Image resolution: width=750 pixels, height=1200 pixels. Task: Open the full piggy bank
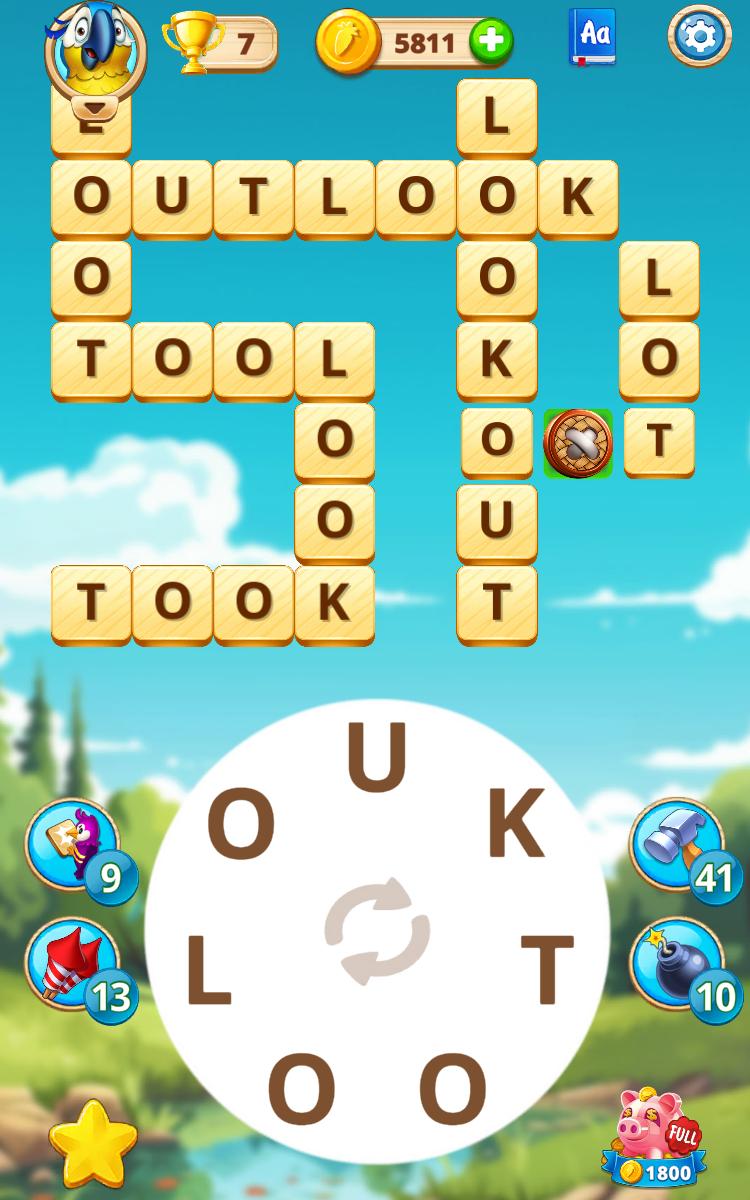[x=657, y=1136]
